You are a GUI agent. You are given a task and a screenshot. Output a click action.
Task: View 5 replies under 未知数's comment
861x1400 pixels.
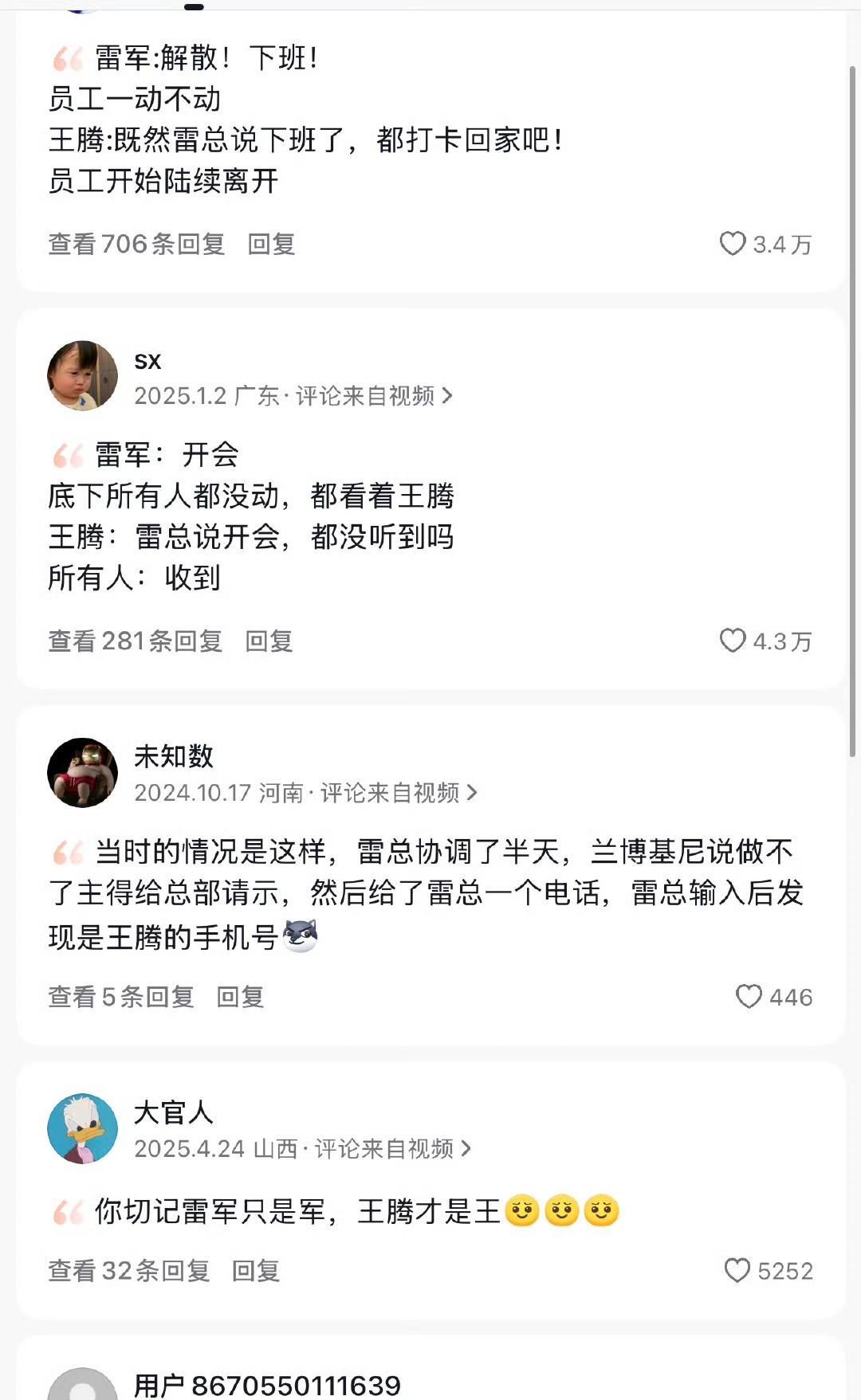[120, 997]
